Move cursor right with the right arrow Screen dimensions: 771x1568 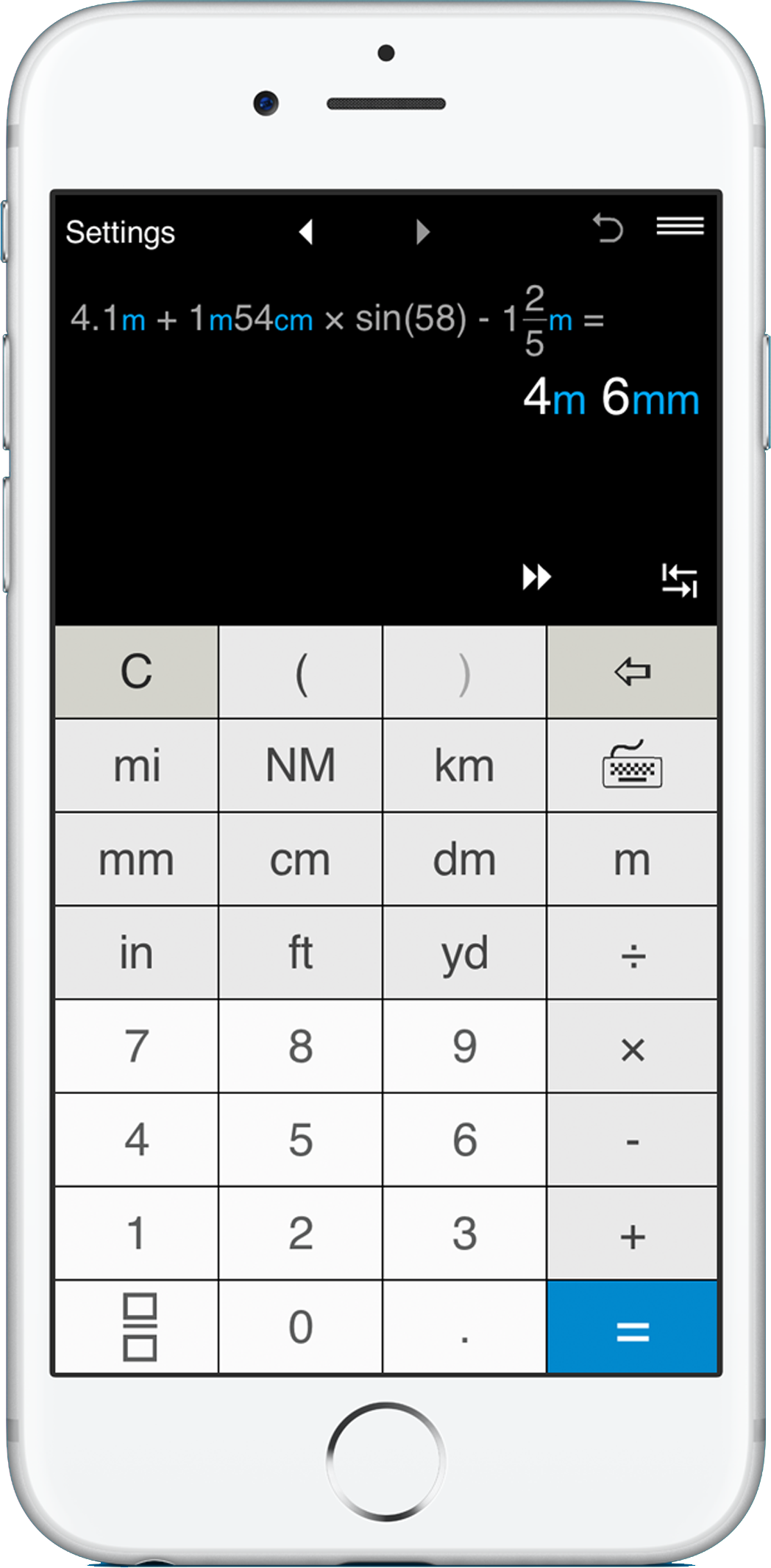[422, 232]
